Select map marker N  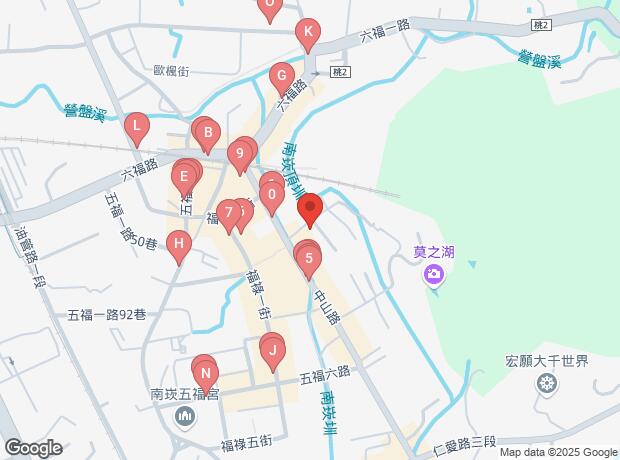[205, 375]
